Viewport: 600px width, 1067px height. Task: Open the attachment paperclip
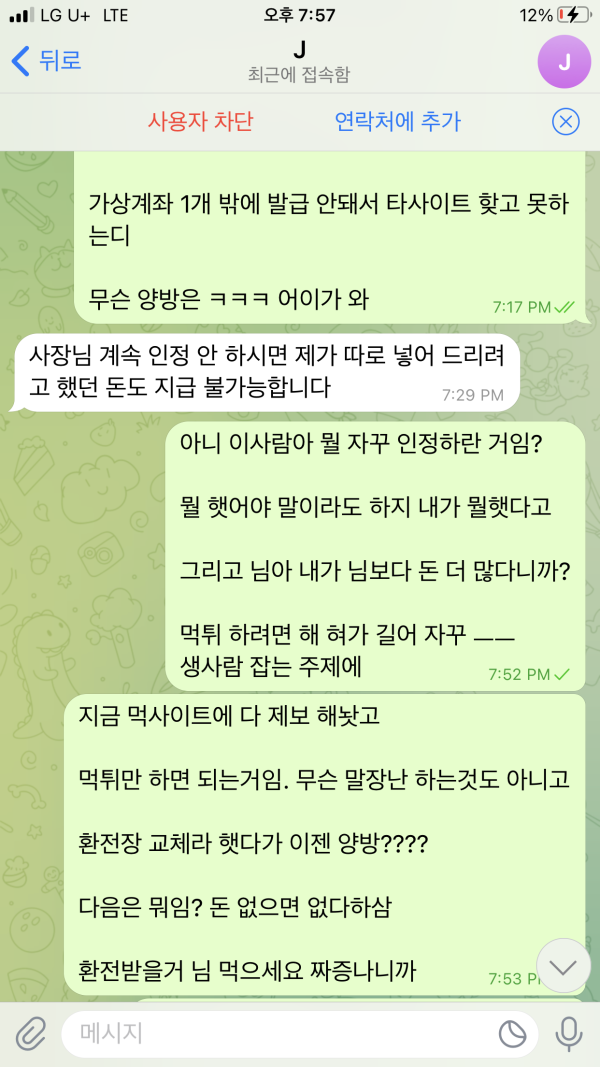(31, 1034)
